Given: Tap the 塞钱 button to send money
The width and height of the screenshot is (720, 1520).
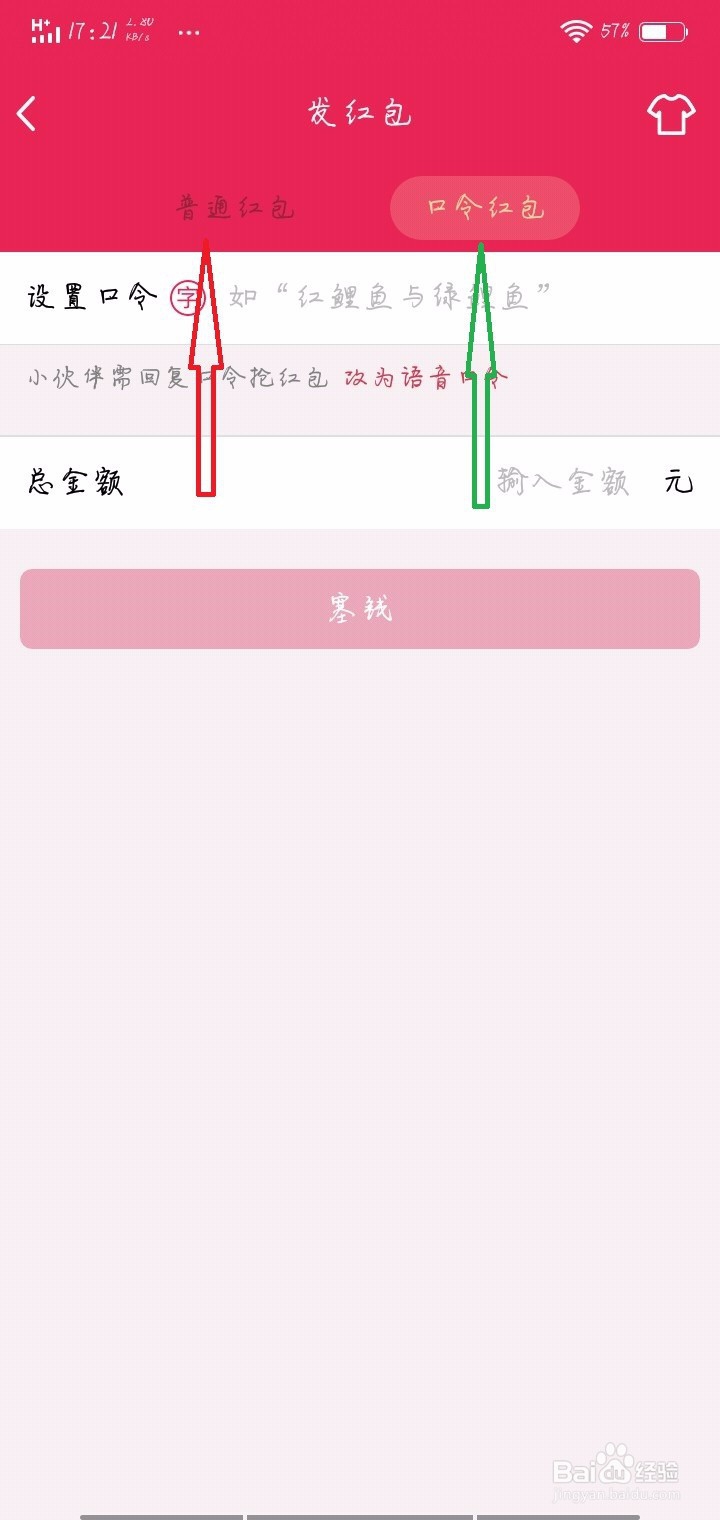Looking at the screenshot, I should click(x=360, y=608).
